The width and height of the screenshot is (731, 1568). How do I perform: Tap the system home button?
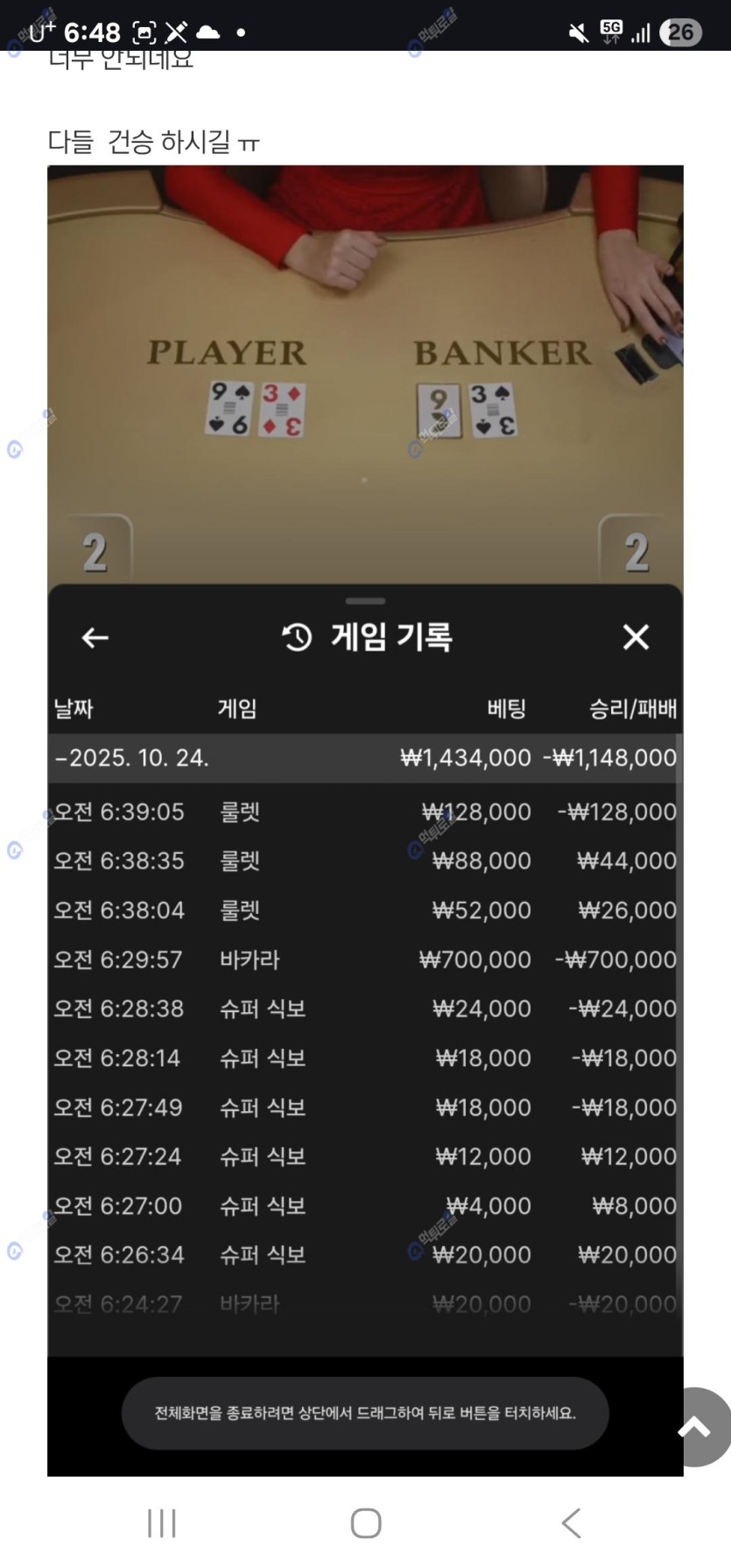click(366, 1522)
